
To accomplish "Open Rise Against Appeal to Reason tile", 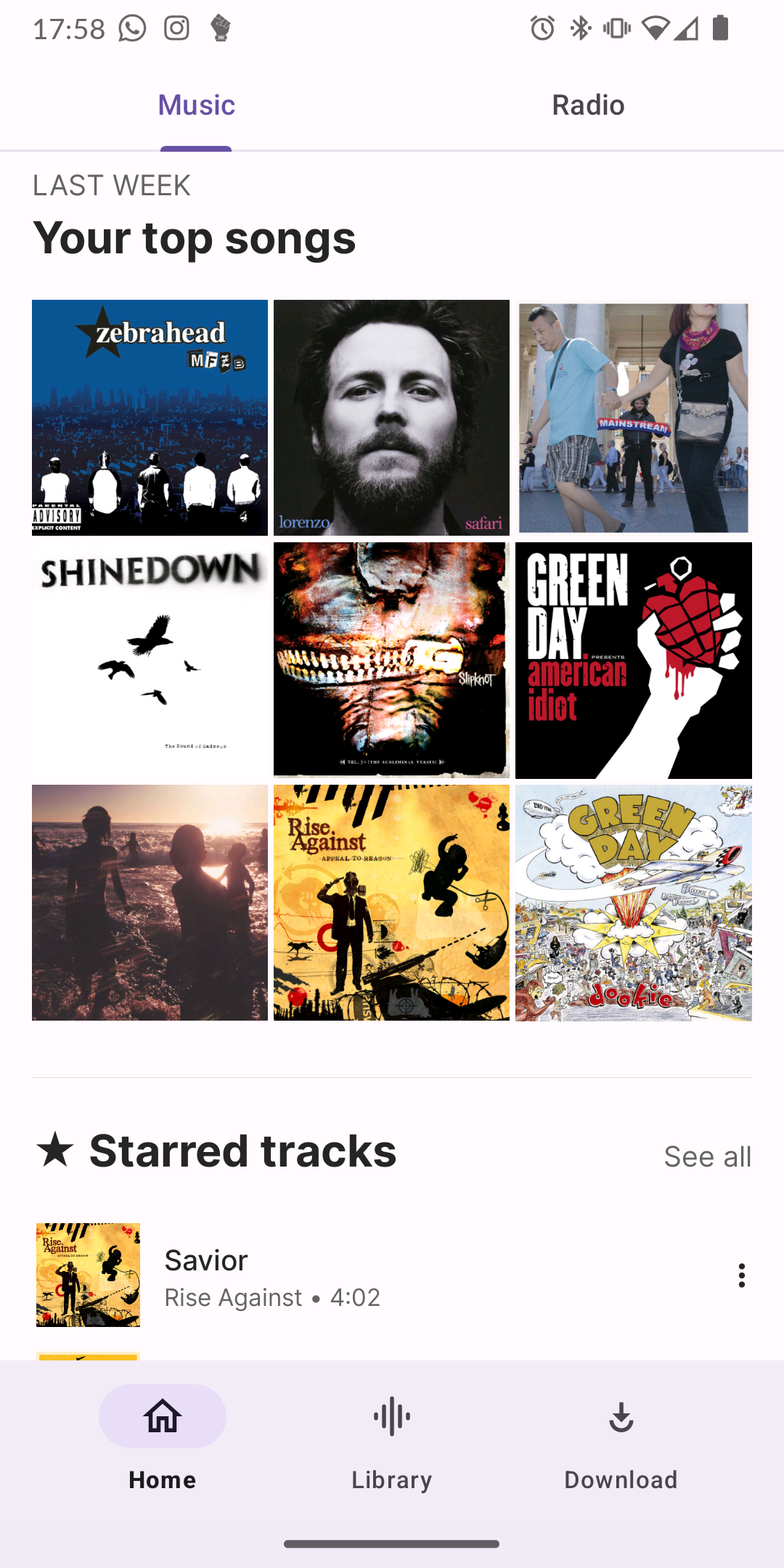I will 391,902.
